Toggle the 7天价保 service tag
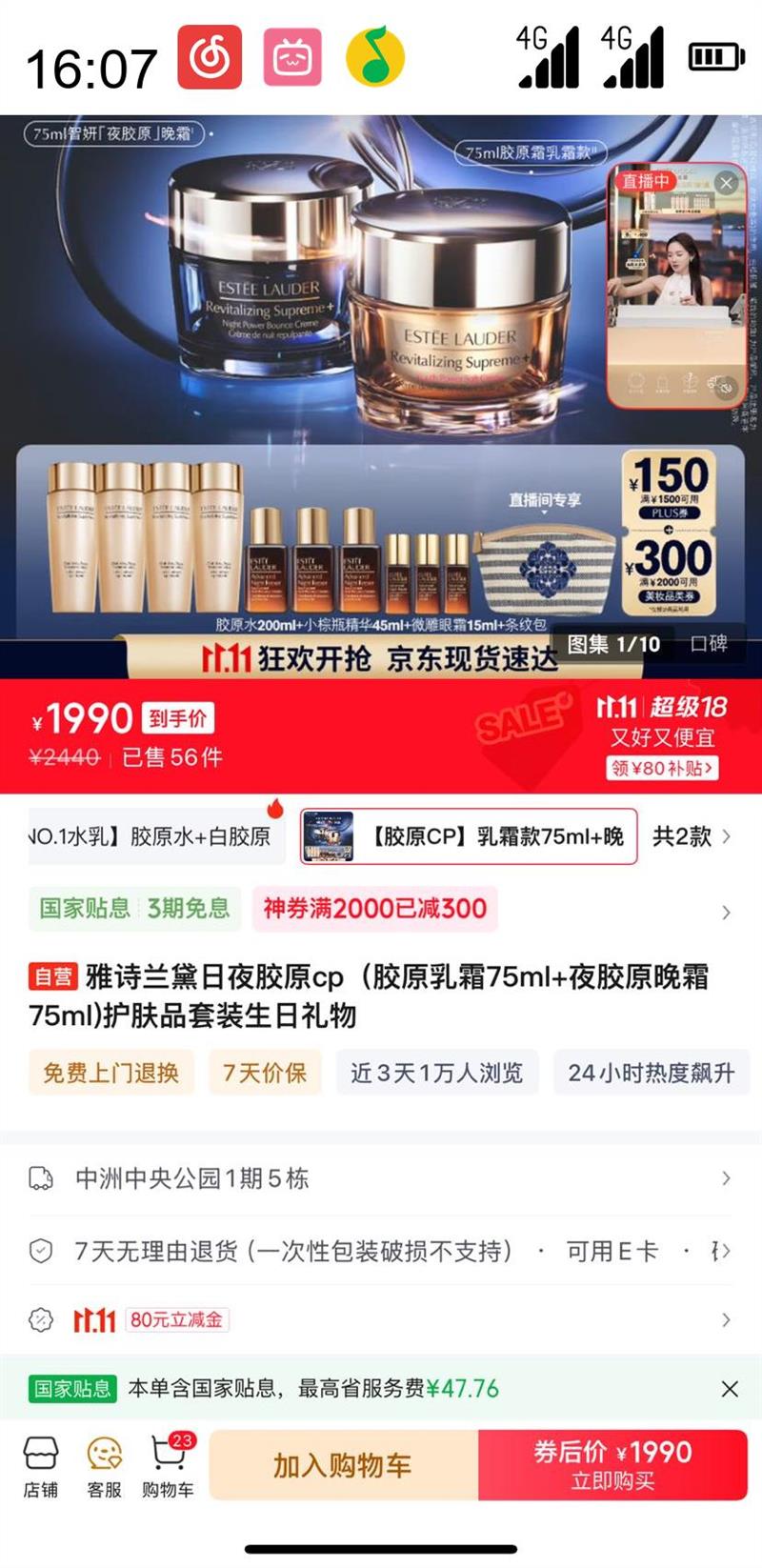This screenshot has height=1568, width=762. coord(264,1073)
